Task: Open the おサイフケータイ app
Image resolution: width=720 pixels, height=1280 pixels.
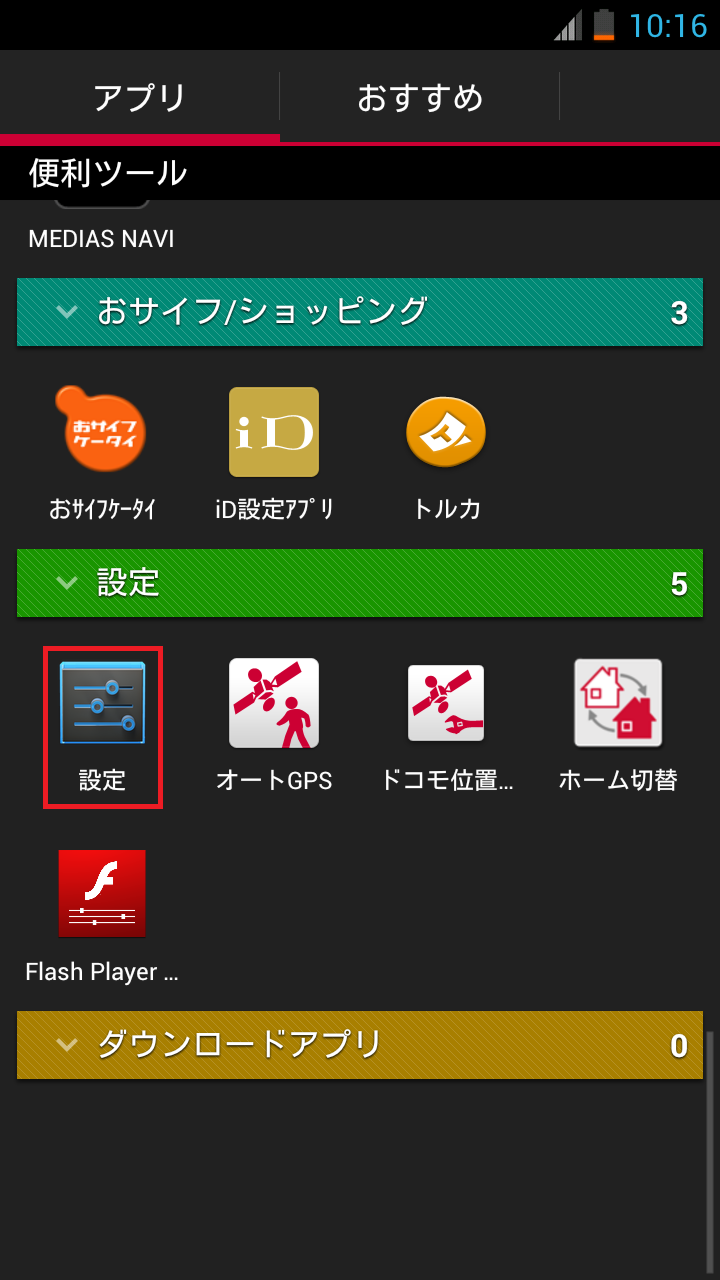Action: click(102, 432)
